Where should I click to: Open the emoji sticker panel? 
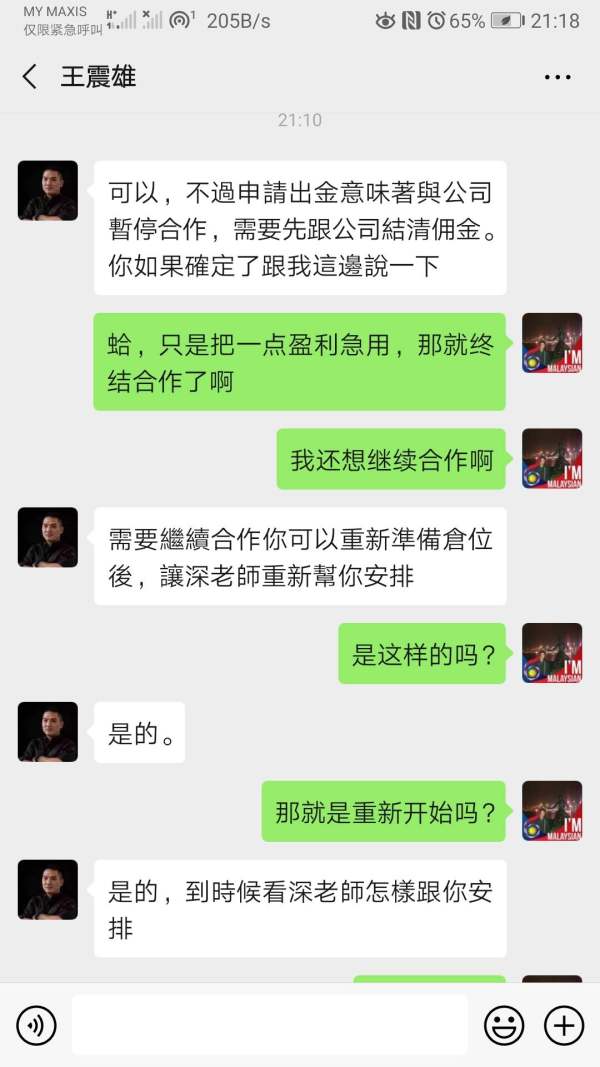(x=504, y=1025)
